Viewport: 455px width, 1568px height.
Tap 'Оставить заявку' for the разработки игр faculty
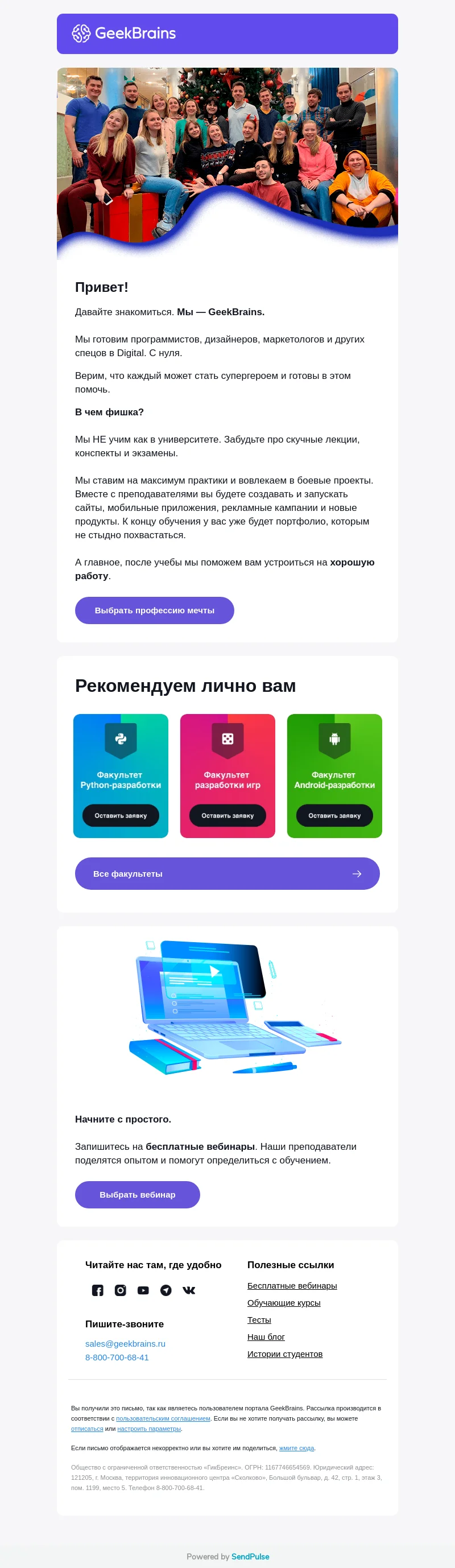click(227, 815)
